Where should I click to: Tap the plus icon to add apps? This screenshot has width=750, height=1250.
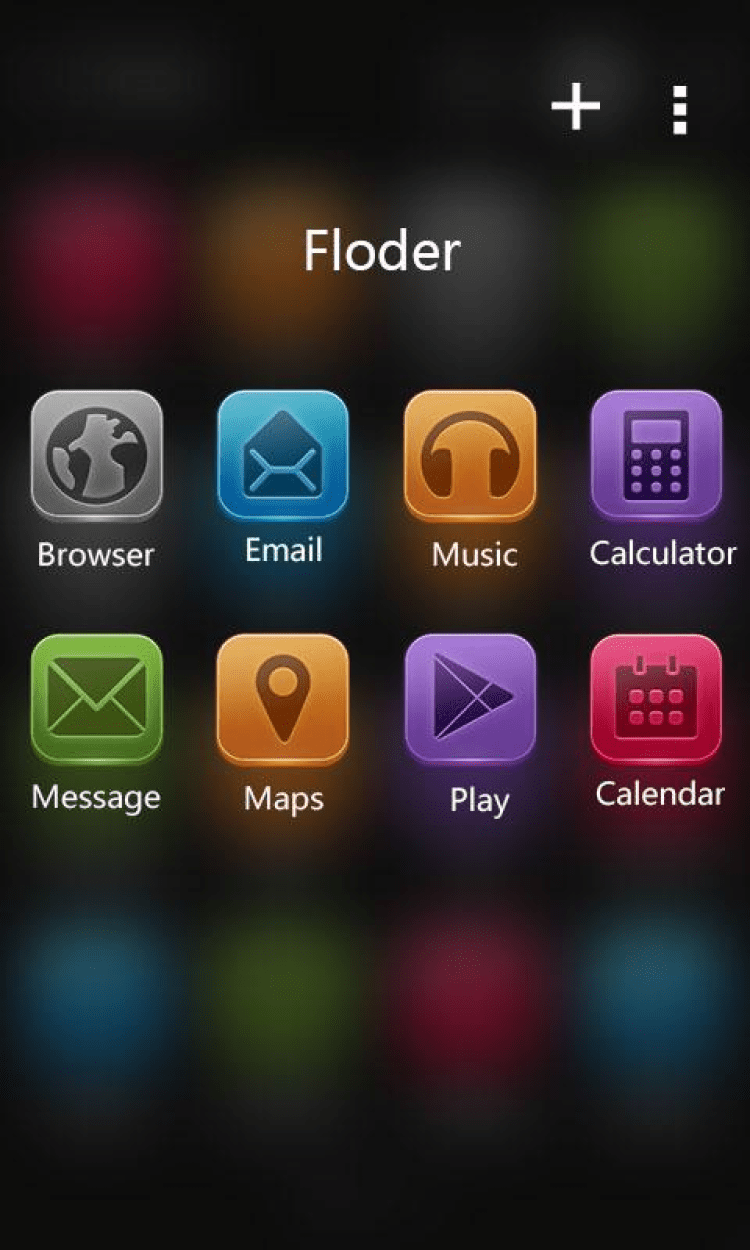[575, 107]
